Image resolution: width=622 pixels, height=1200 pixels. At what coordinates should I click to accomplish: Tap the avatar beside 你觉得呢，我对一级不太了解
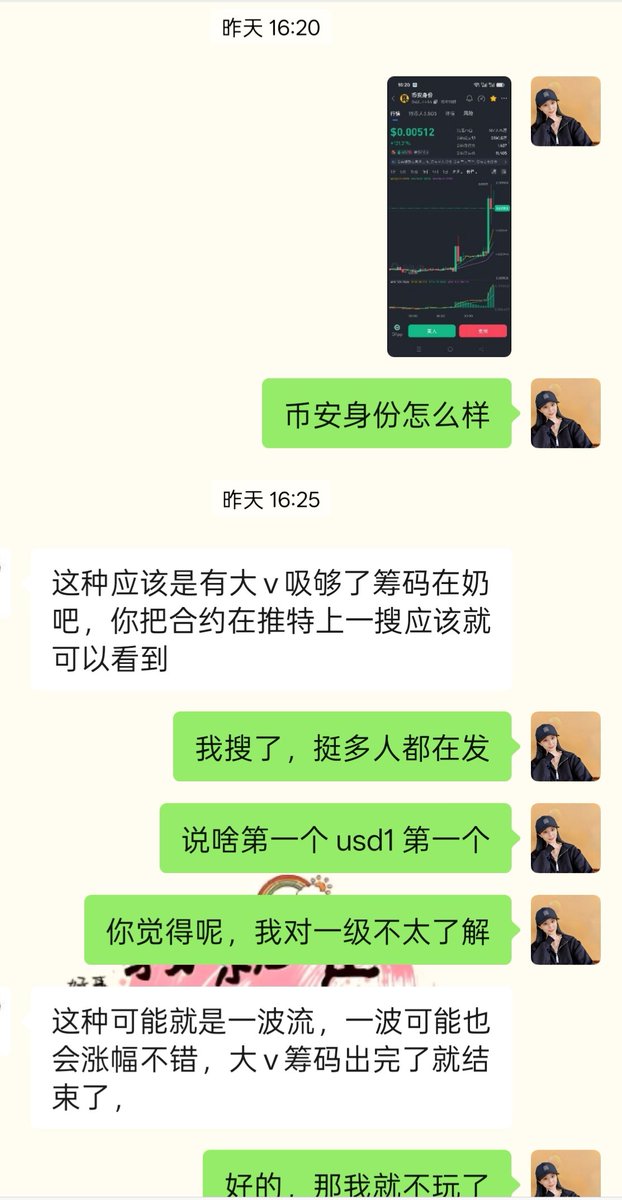pos(565,930)
